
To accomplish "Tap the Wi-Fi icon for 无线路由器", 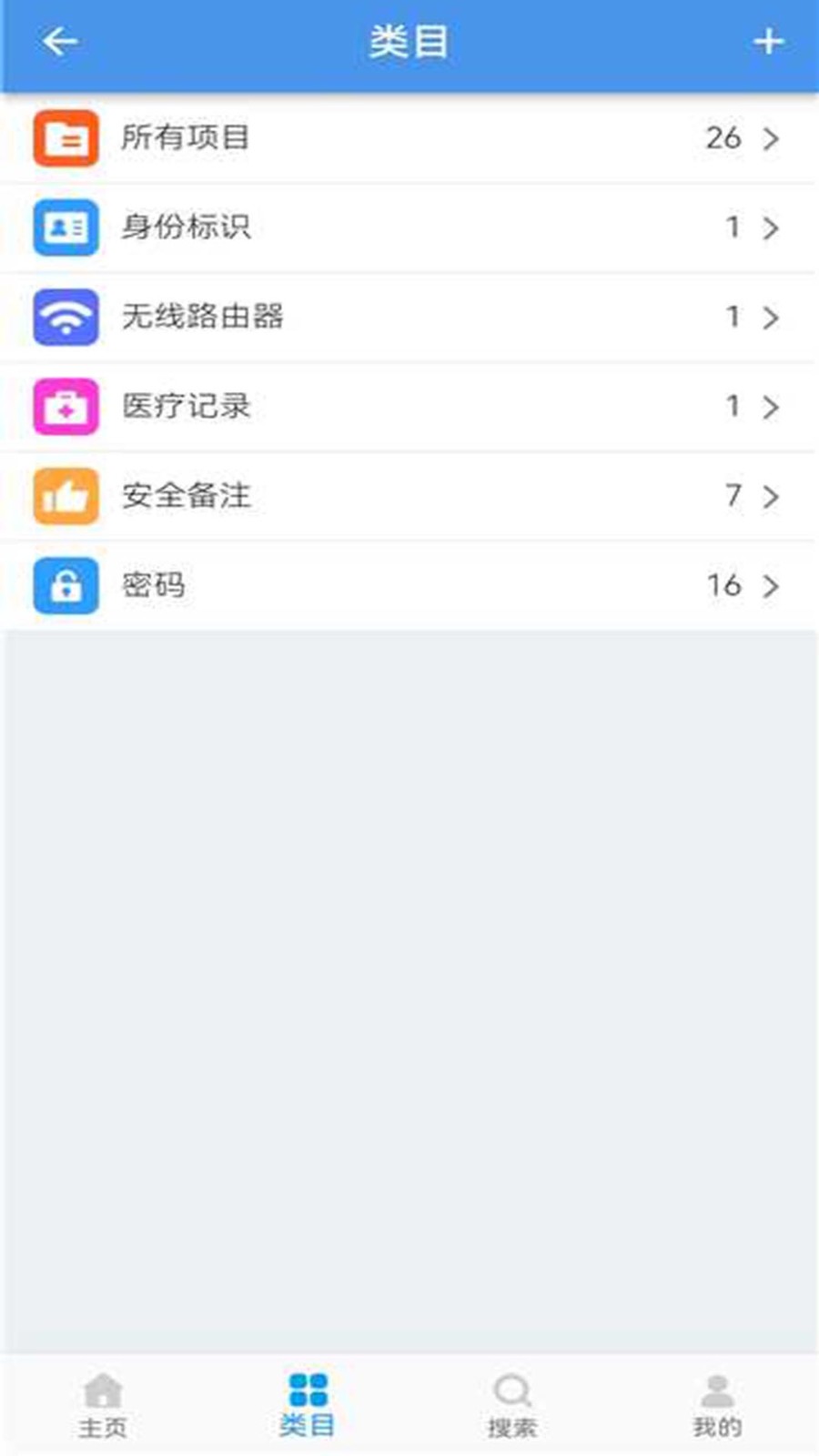I will pyautogui.click(x=66, y=318).
